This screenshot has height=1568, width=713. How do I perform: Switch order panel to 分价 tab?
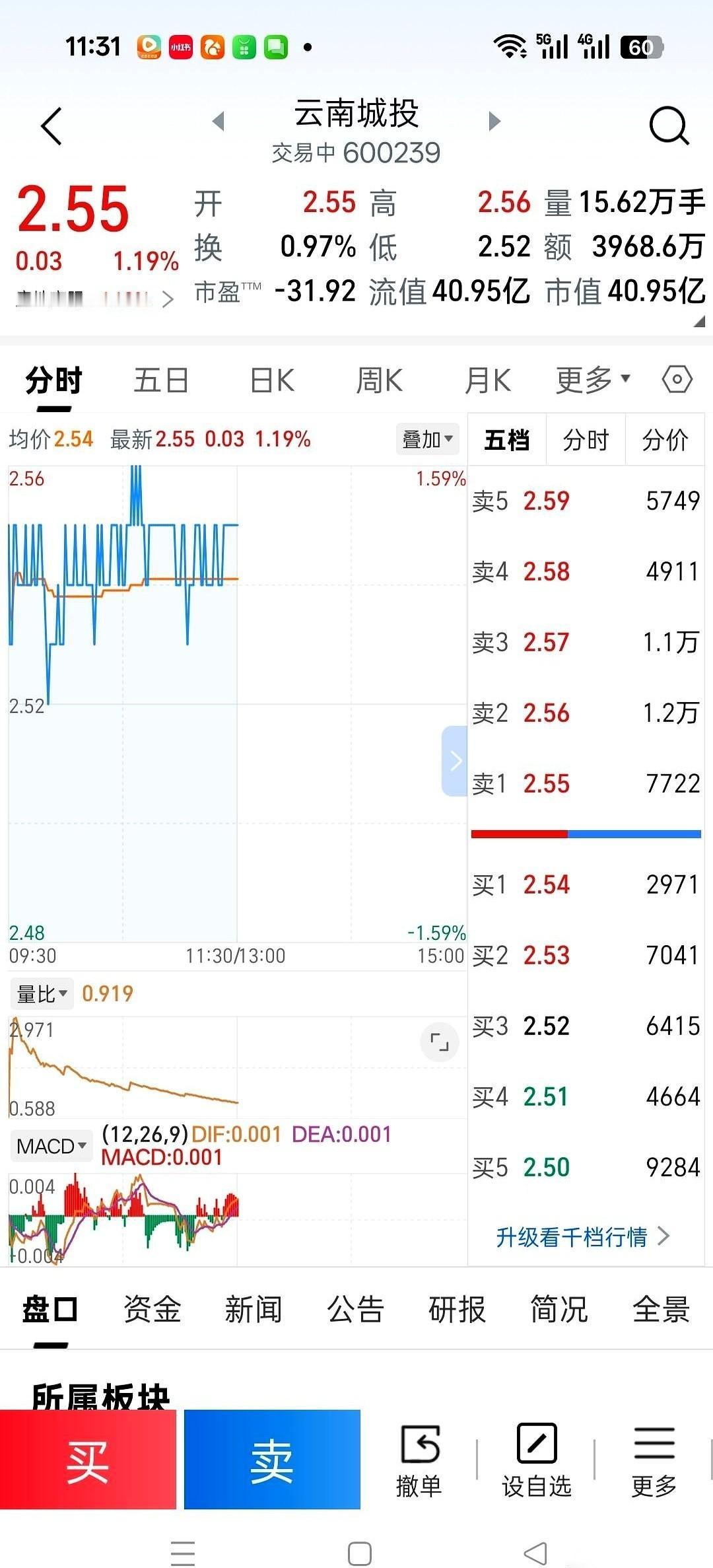665,440
